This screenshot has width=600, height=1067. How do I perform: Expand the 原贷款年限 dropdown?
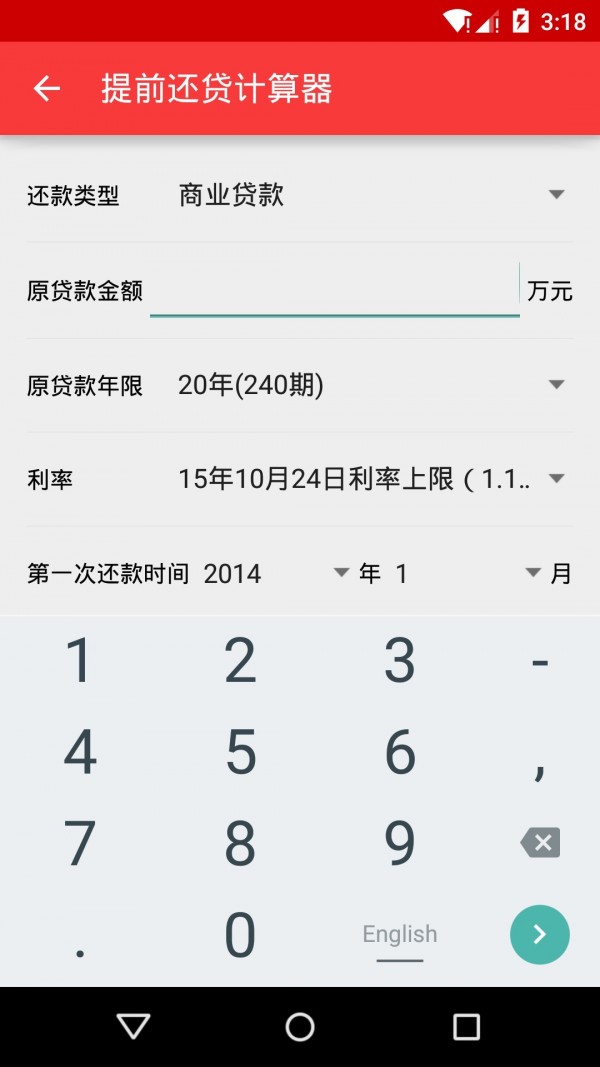[x=370, y=385]
